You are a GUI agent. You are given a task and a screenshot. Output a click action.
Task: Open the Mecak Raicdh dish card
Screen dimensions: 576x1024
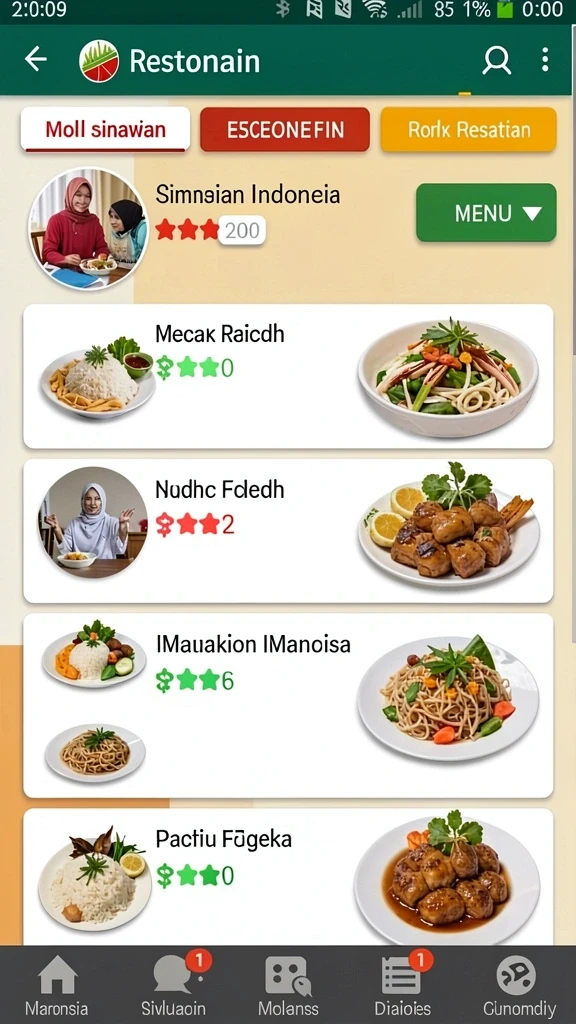pyautogui.click(x=288, y=376)
